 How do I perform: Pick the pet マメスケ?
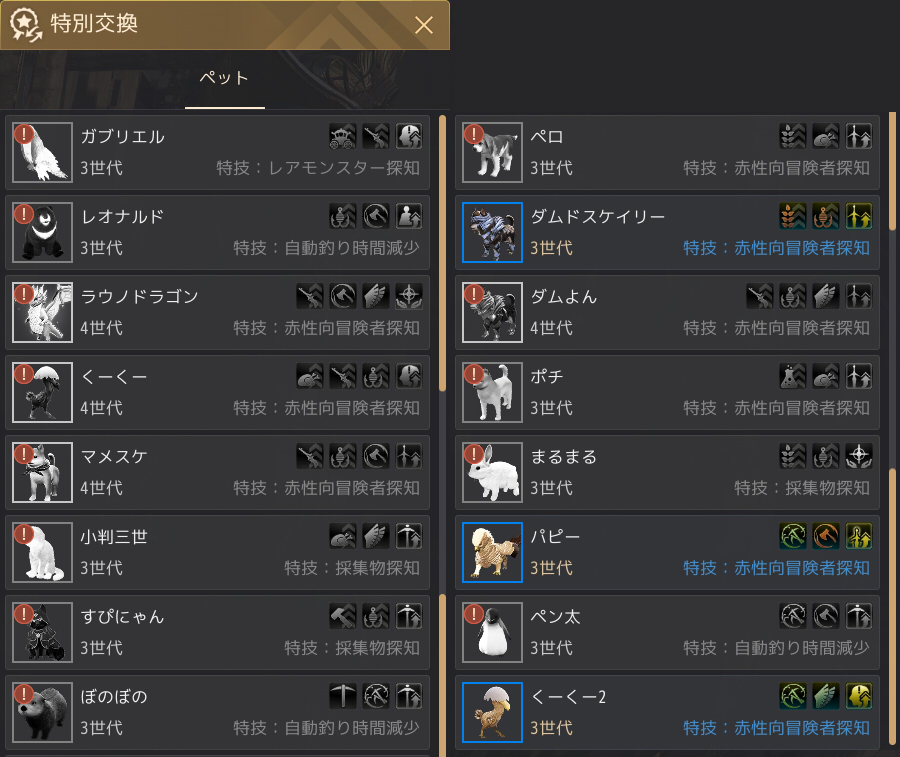pos(218,472)
